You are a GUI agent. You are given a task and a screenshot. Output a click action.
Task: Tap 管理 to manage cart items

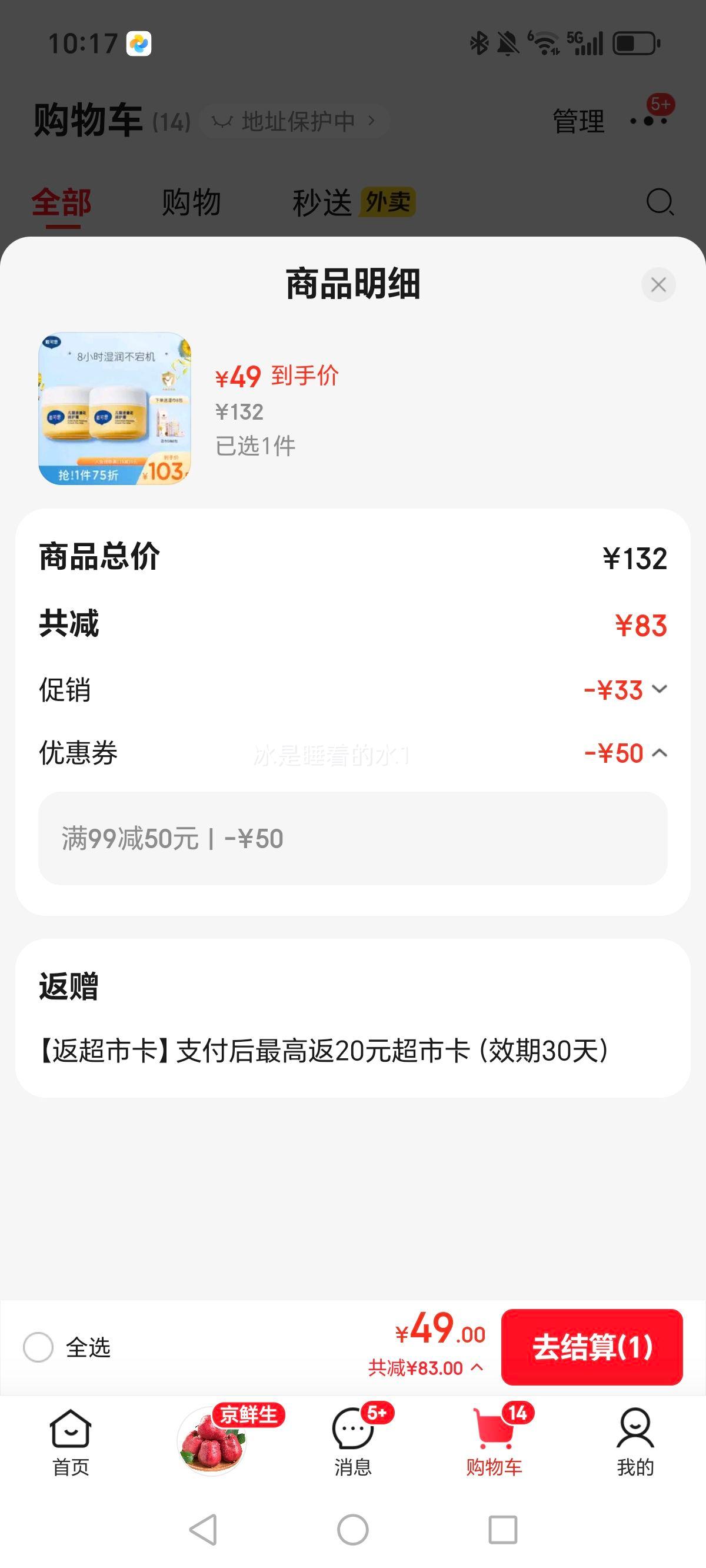point(577,121)
